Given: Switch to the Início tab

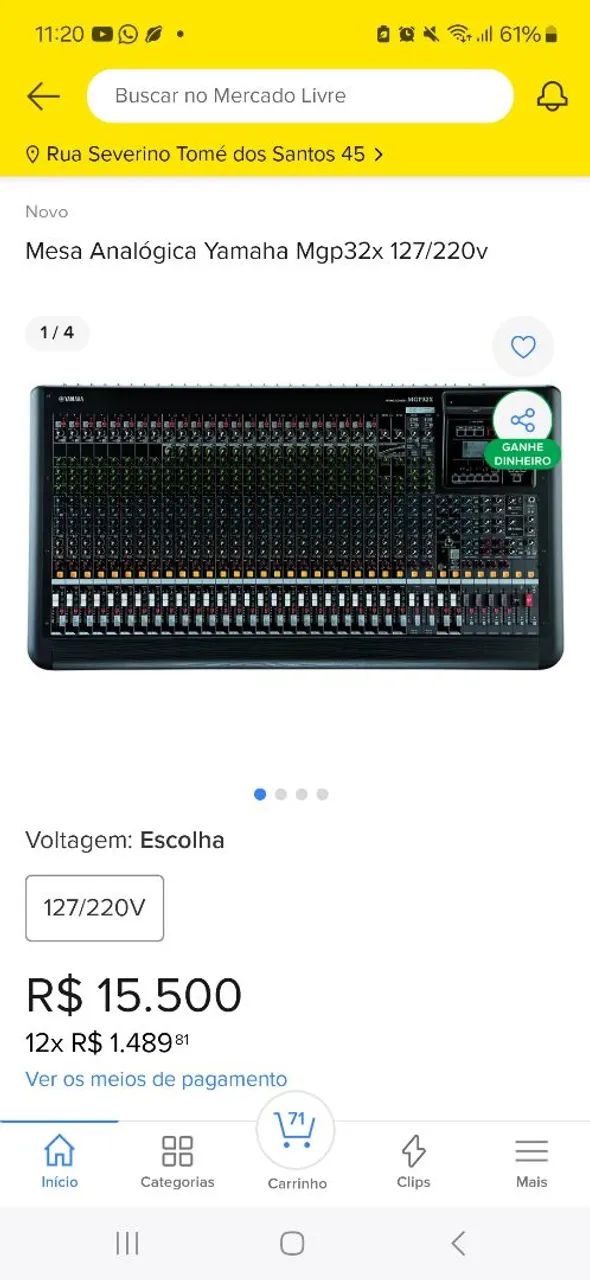Looking at the screenshot, I should point(59,1161).
